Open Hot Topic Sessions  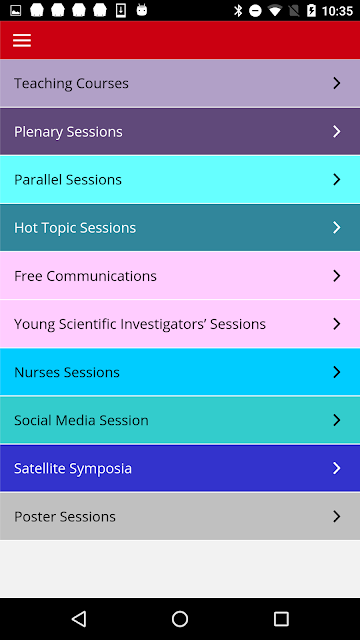(180, 228)
